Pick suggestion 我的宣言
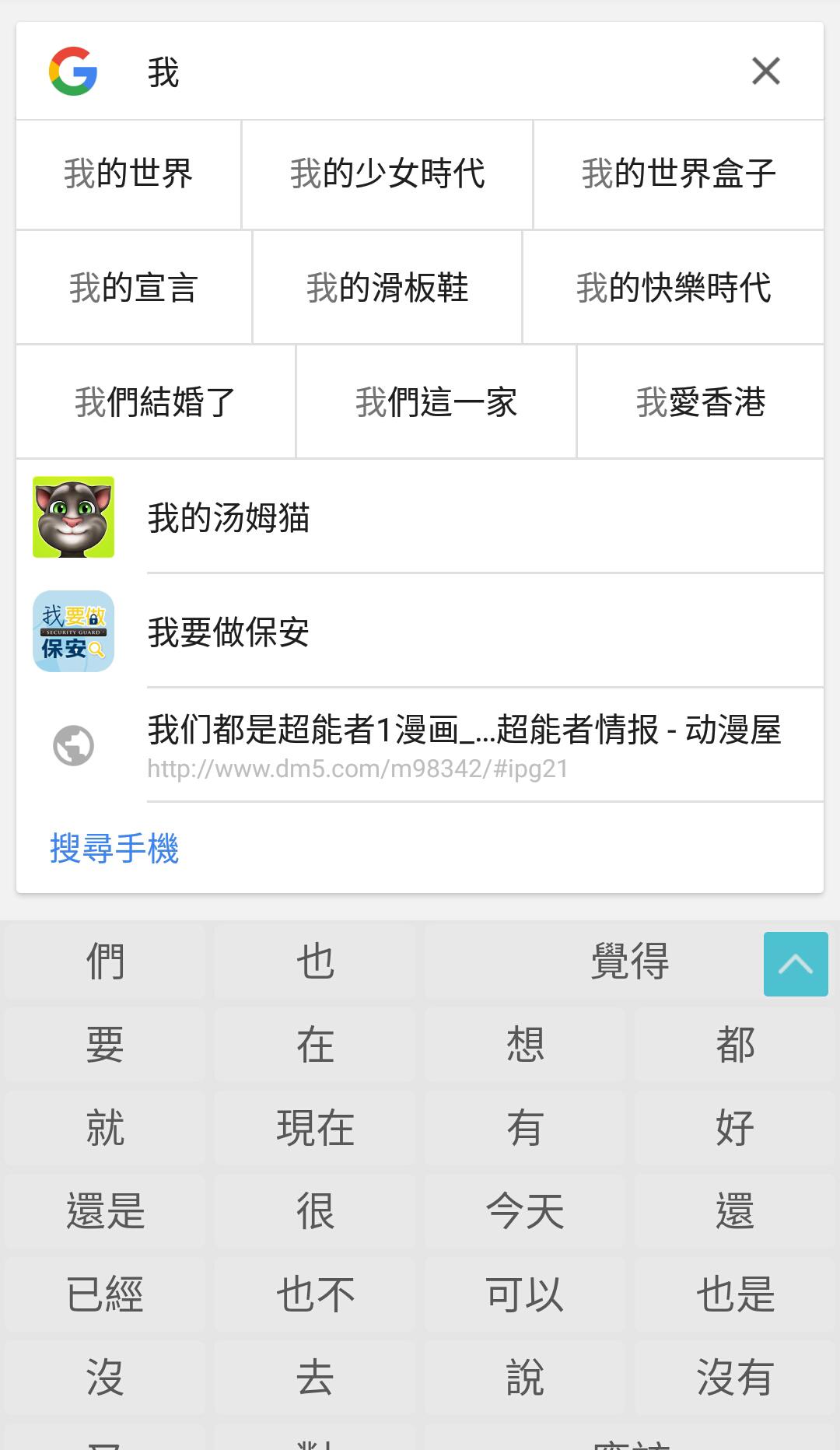Image resolution: width=840 pixels, height=1450 pixels. (x=134, y=288)
